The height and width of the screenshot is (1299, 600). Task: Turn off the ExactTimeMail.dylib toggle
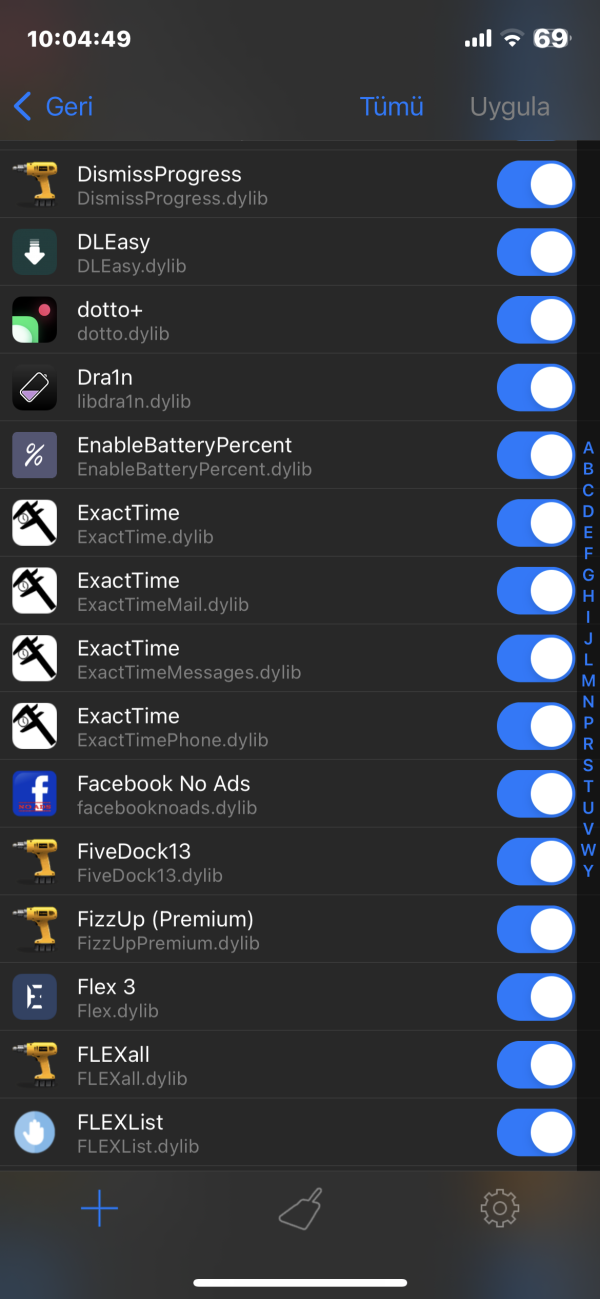[x=535, y=592]
